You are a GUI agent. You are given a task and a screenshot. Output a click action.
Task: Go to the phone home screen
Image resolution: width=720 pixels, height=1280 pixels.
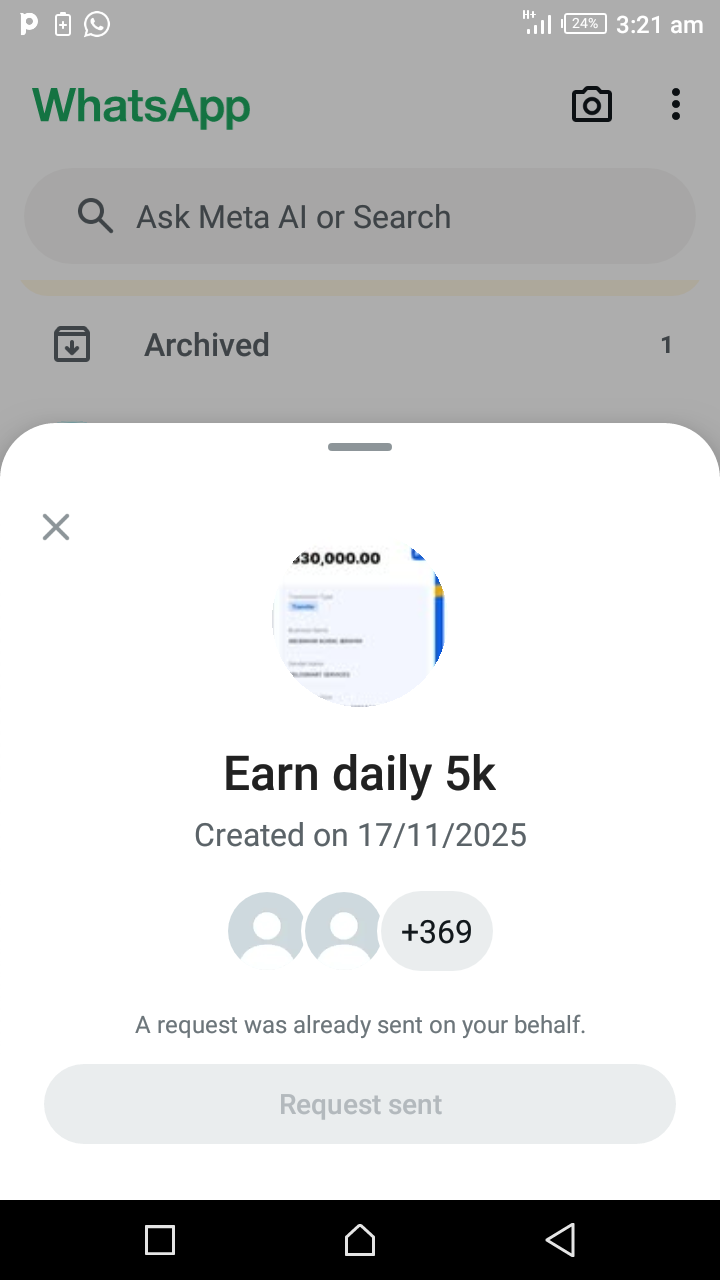pos(360,1240)
